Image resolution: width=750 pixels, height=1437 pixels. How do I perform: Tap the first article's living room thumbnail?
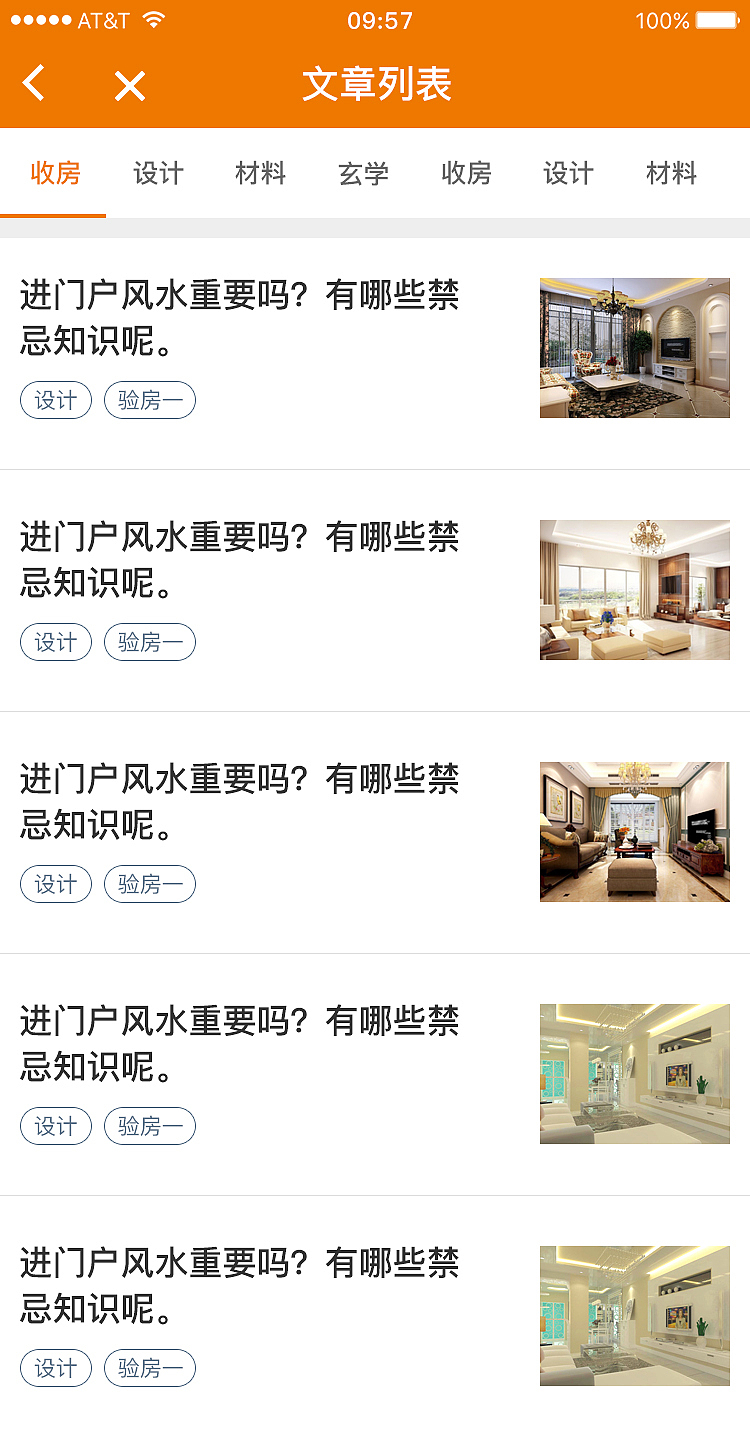[634, 347]
